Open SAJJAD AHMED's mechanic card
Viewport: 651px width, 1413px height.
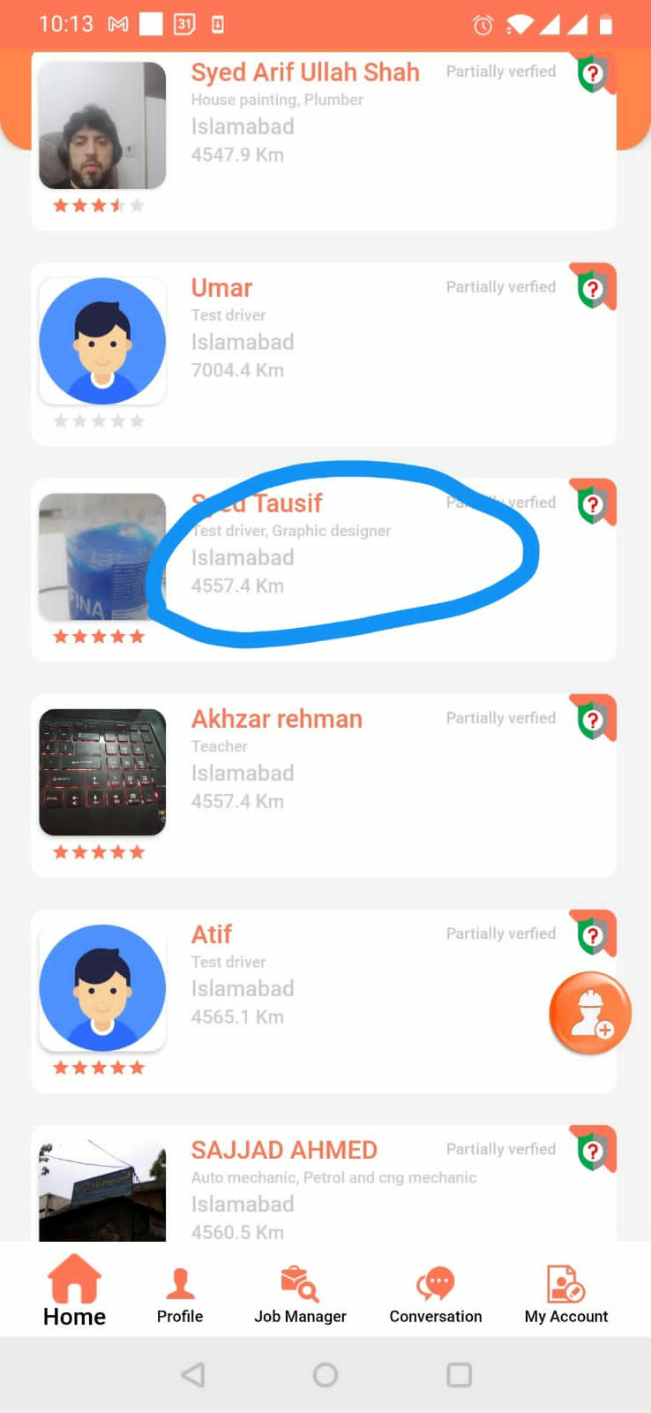click(323, 1190)
